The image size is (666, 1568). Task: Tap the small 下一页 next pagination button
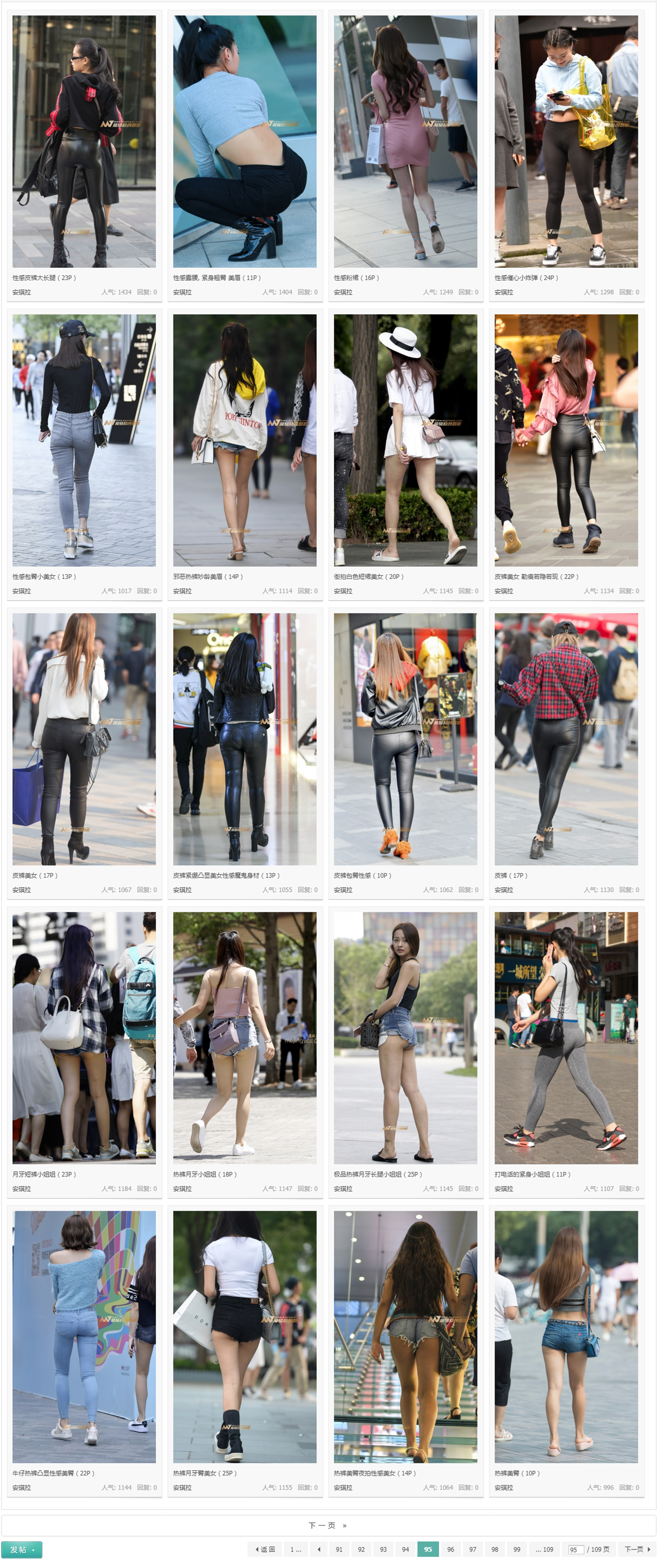click(x=637, y=1549)
